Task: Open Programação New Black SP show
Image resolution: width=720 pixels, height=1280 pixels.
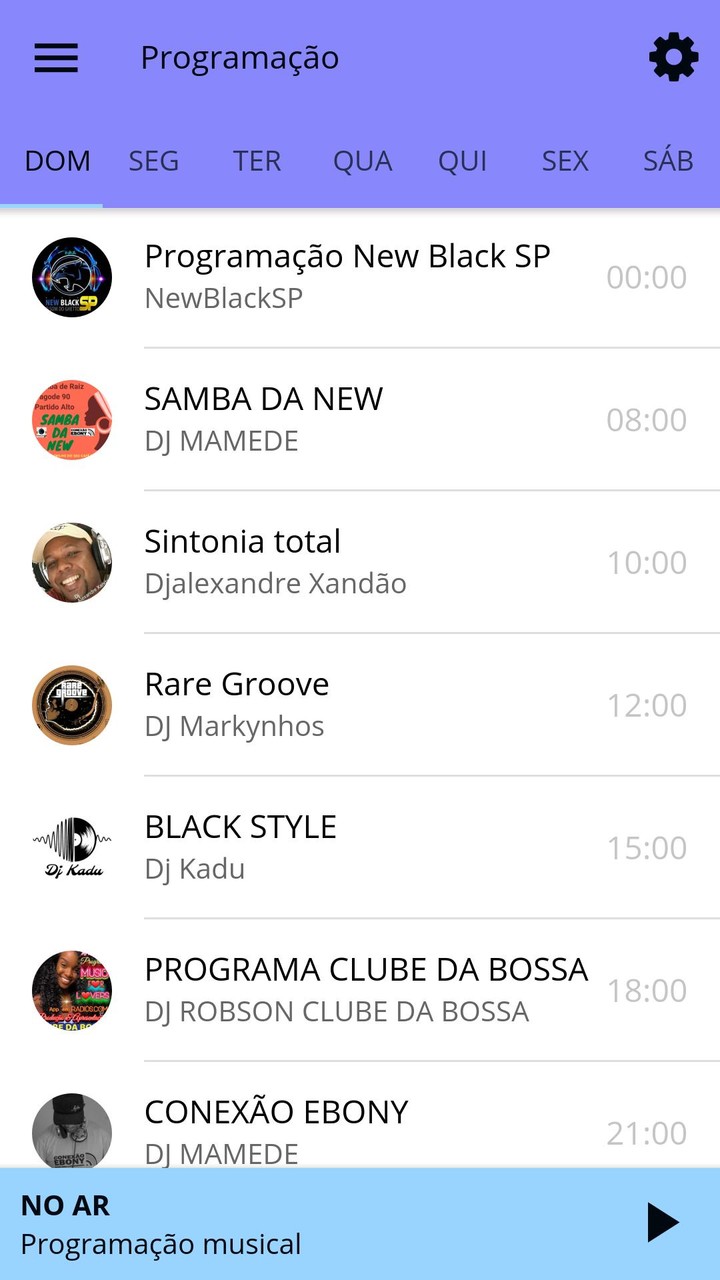Action: (347, 276)
